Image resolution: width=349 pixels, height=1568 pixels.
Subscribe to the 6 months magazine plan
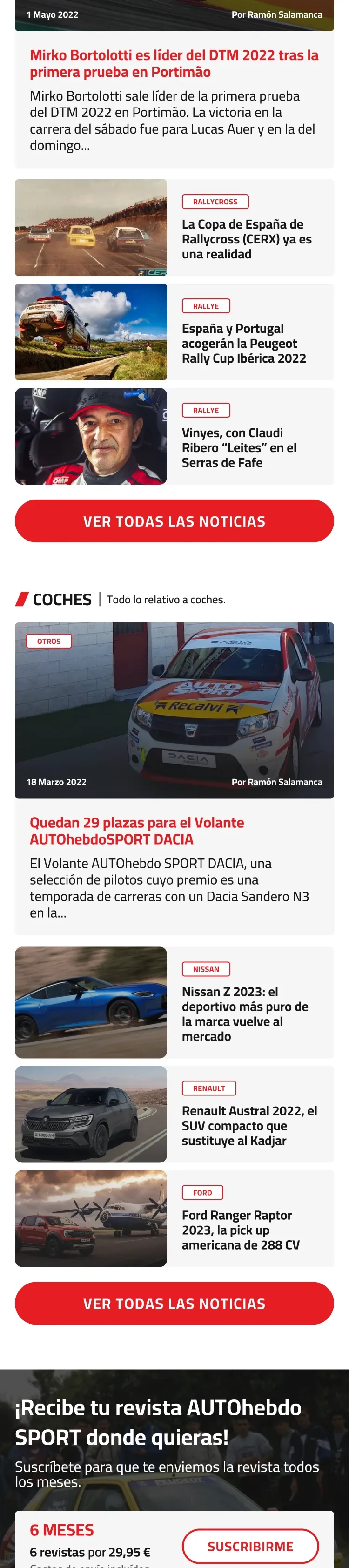pos(250,1546)
